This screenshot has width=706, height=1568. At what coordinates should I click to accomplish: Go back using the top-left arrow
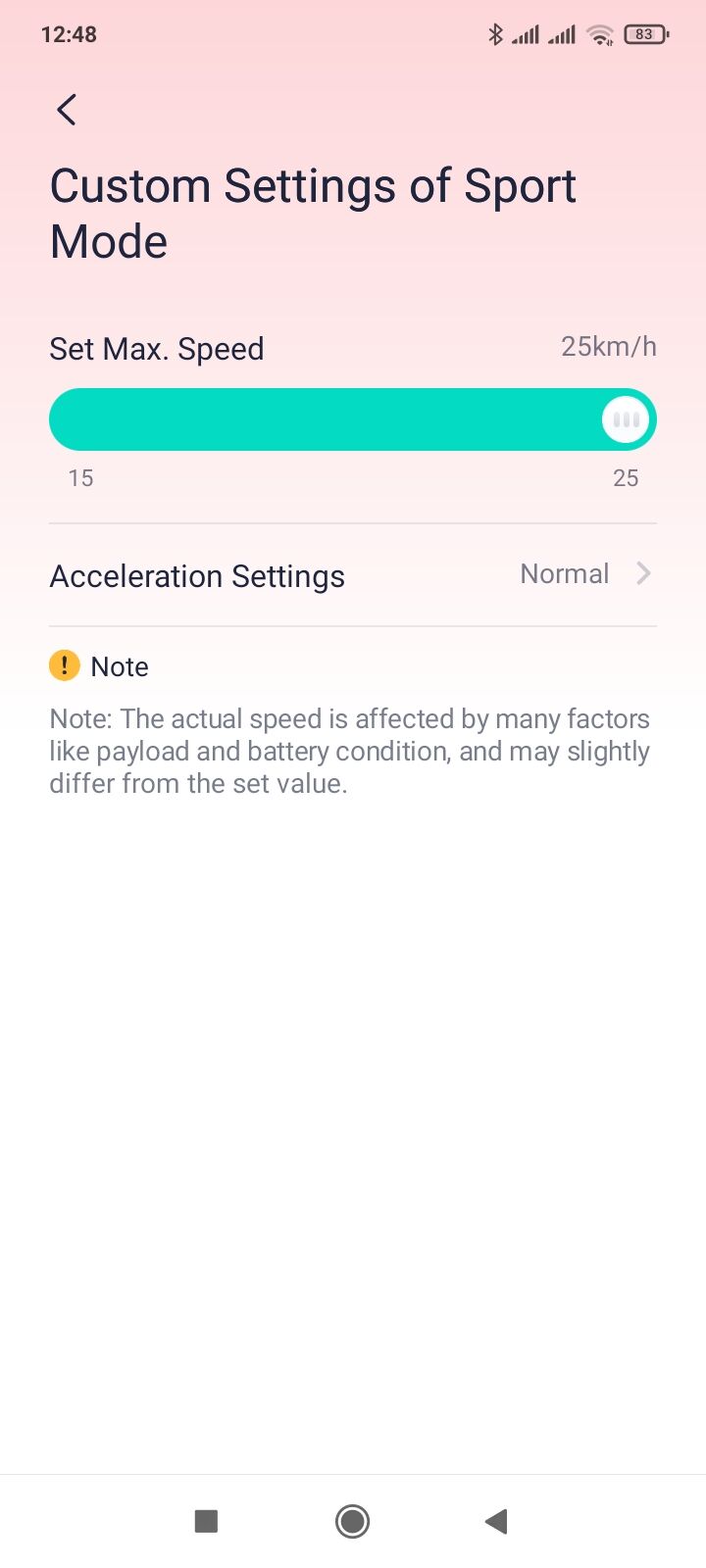(x=67, y=110)
